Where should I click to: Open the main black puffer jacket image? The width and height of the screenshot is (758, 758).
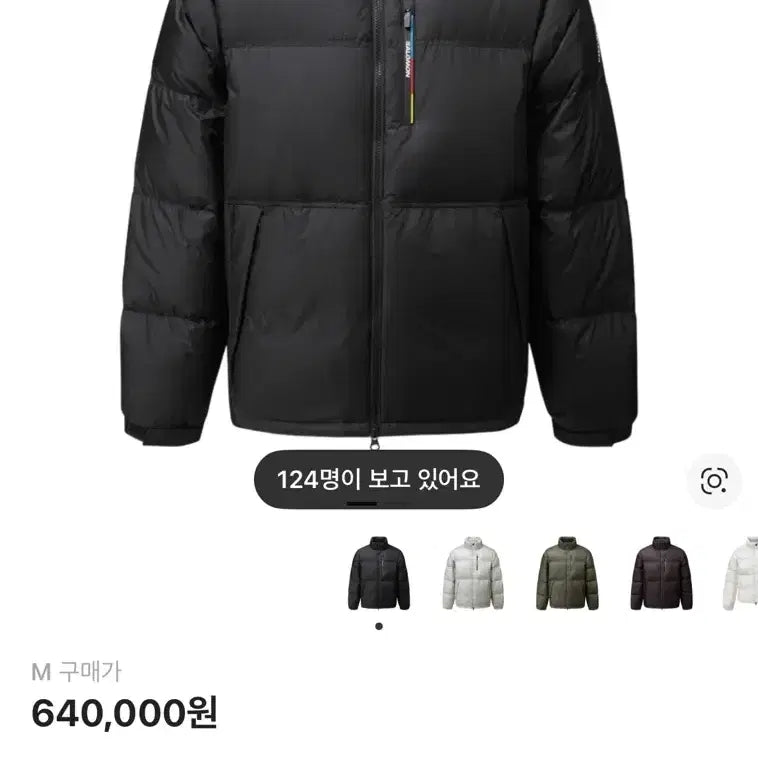click(x=380, y=230)
